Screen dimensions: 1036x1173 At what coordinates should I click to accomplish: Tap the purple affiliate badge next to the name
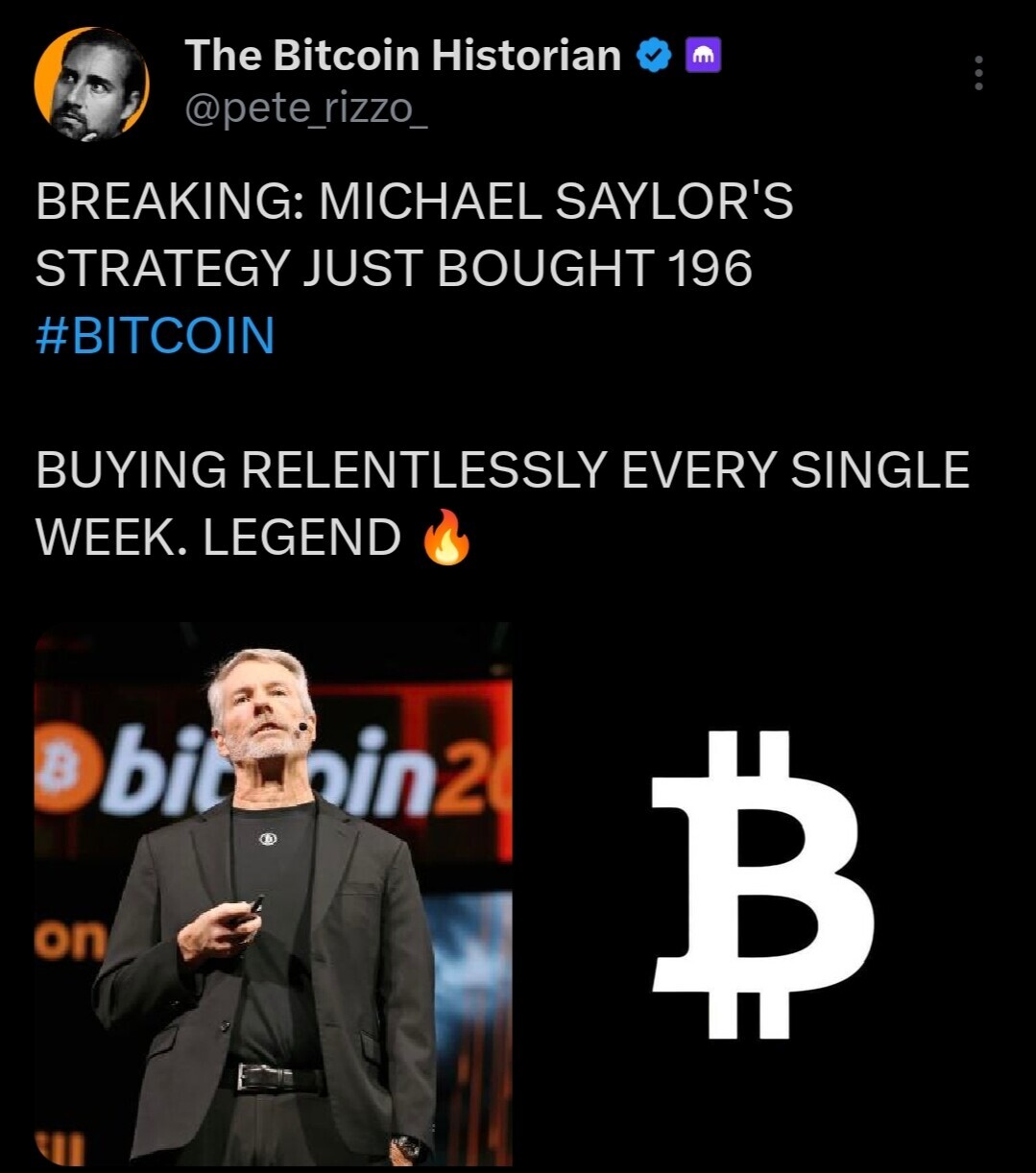[x=704, y=58]
